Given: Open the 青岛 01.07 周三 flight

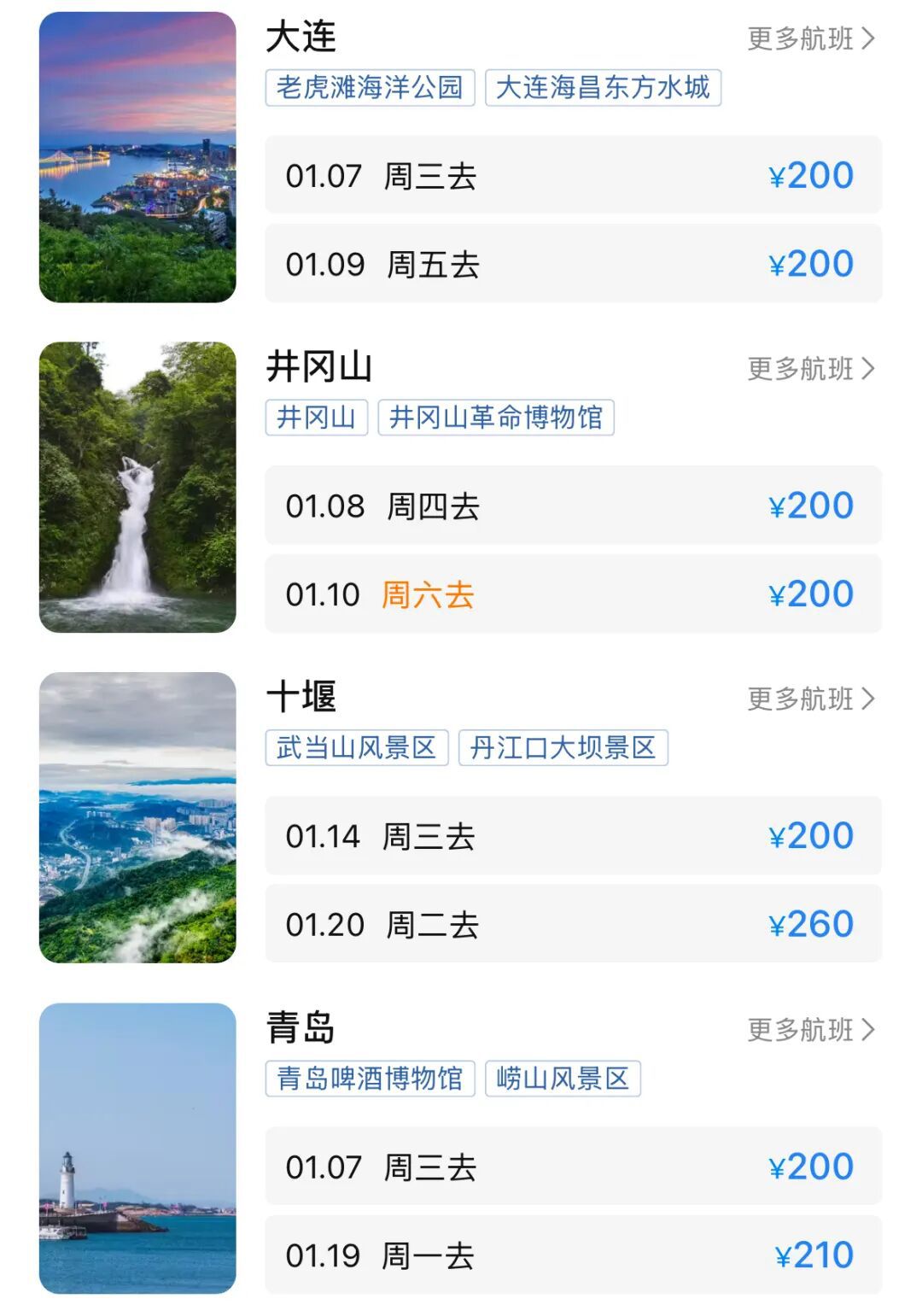Looking at the screenshot, I should click(573, 1167).
